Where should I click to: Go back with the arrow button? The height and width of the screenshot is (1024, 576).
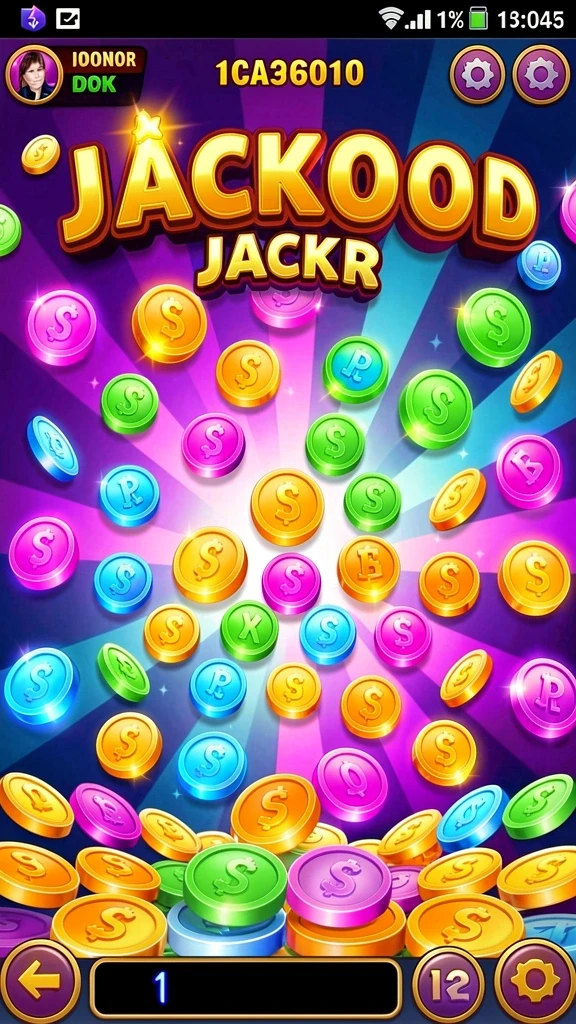click(40, 981)
